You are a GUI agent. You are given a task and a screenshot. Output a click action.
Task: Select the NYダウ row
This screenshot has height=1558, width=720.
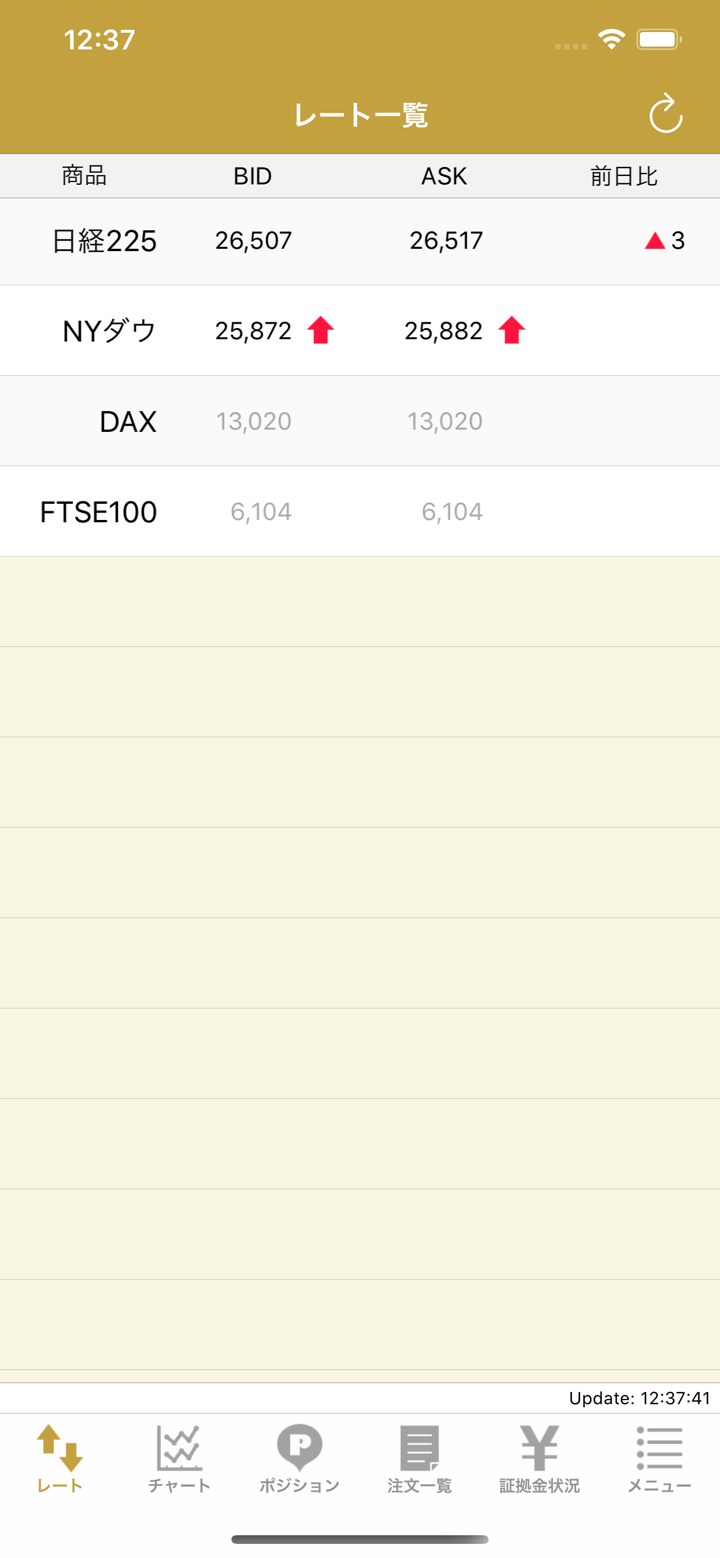[360, 331]
